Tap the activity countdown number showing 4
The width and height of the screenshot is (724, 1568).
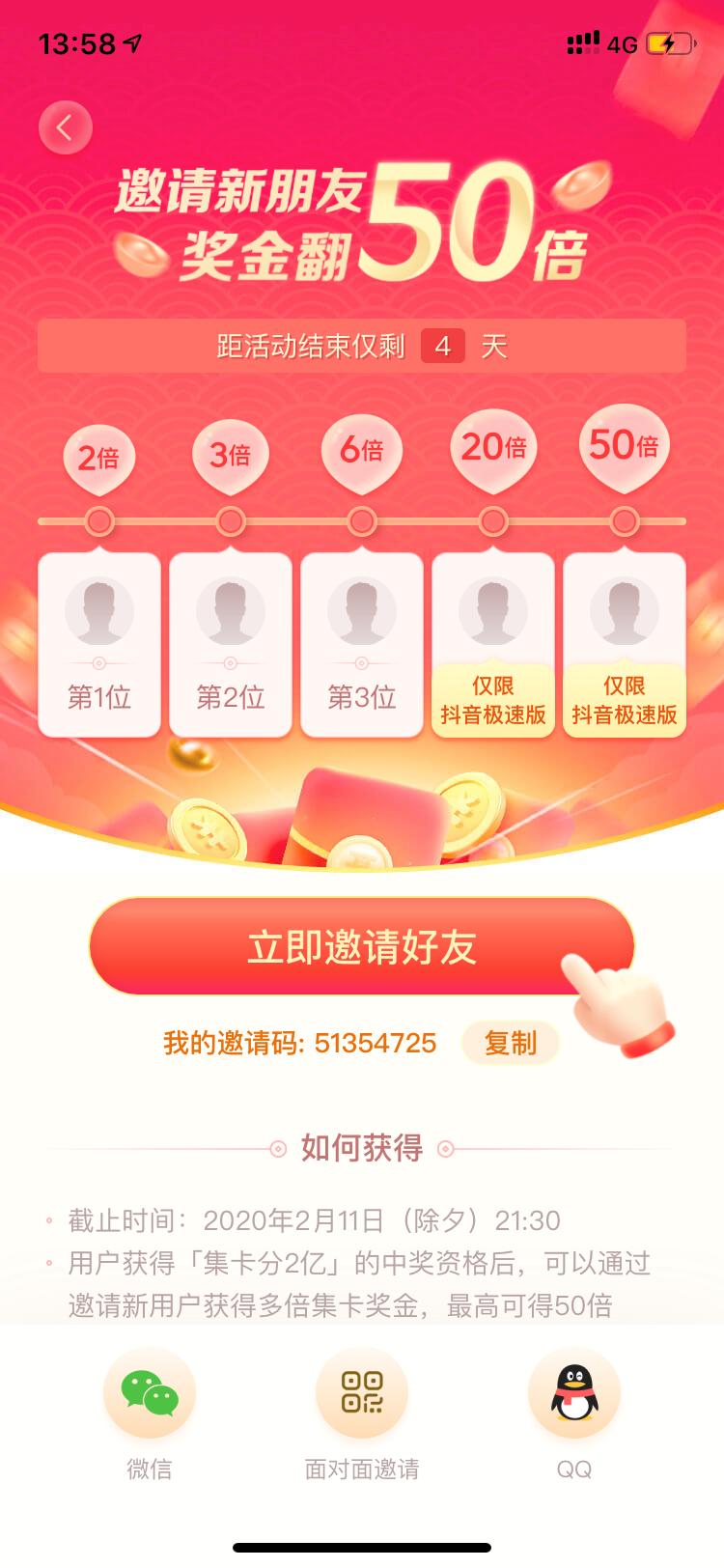click(x=443, y=346)
